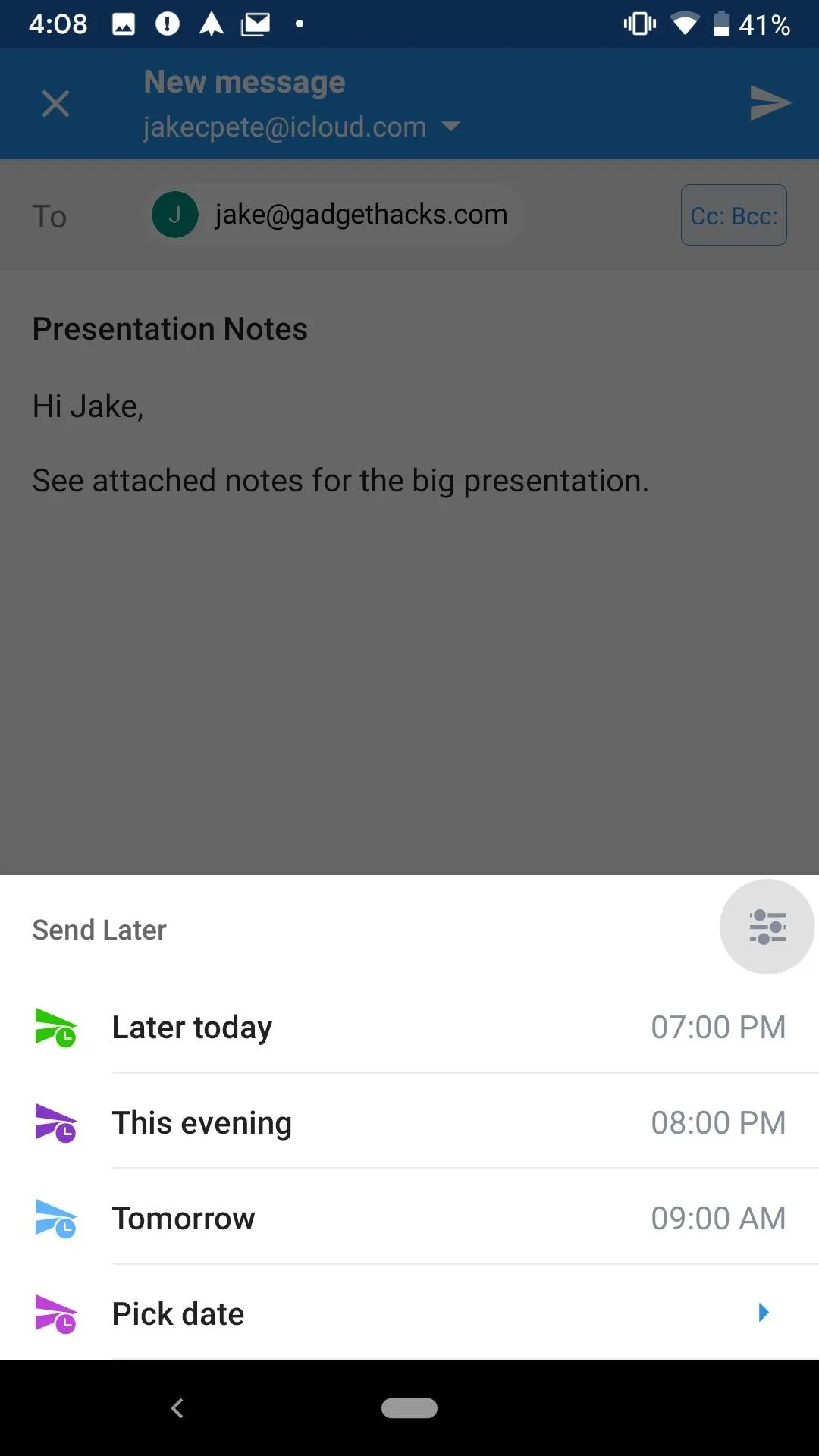
Task: Schedule email for Later today
Action: coord(409,1027)
